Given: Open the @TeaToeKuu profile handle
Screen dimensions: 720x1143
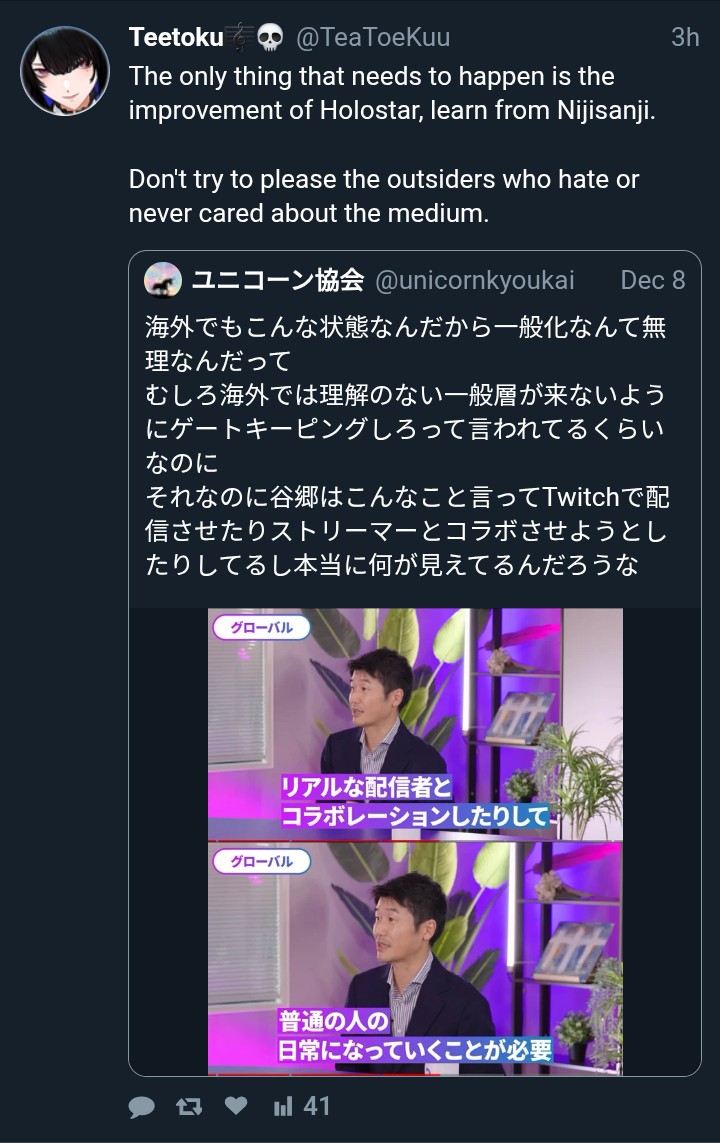Looking at the screenshot, I should click(372, 37).
